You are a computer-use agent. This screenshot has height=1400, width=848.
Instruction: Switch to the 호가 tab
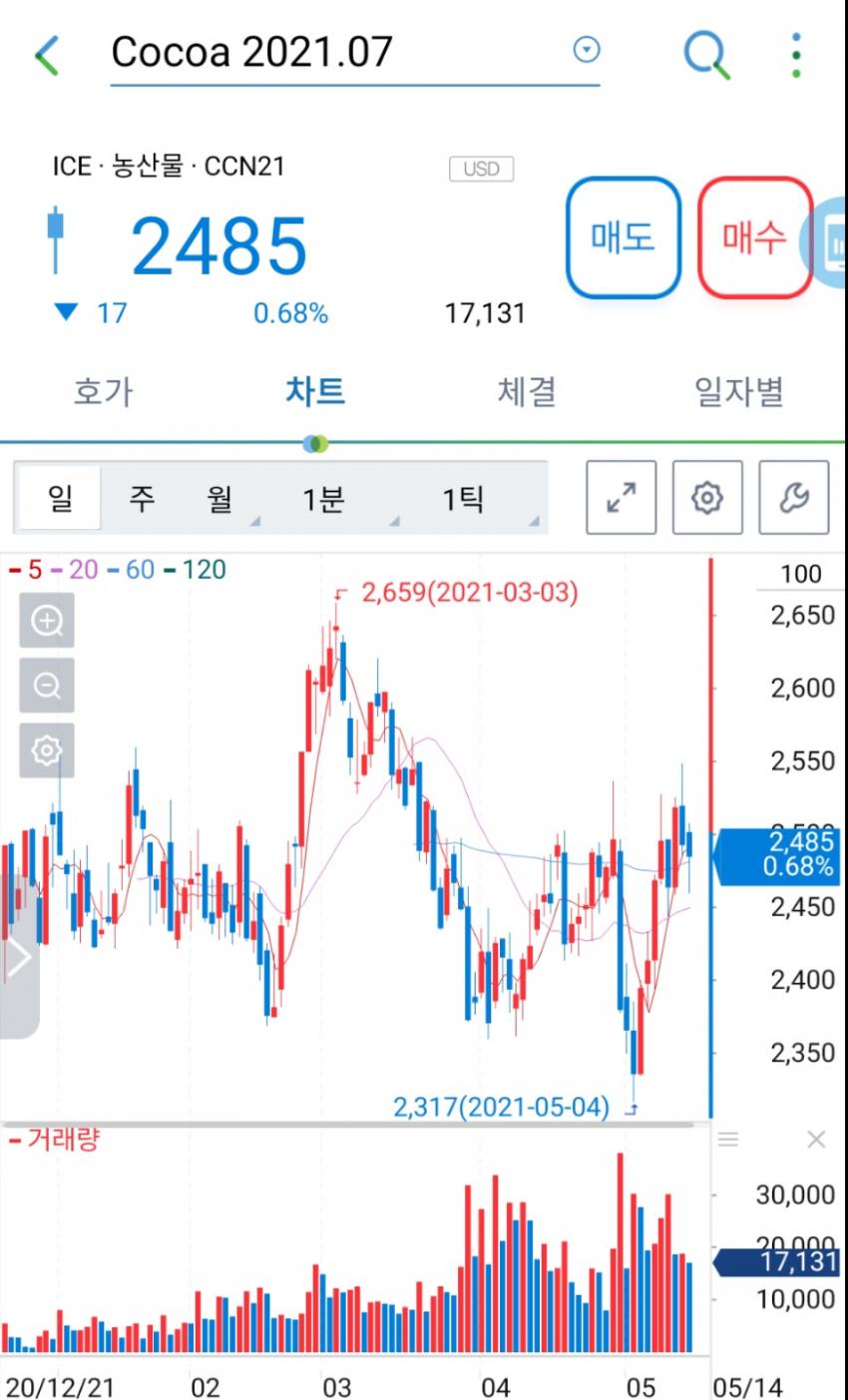click(x=103, y=391)
